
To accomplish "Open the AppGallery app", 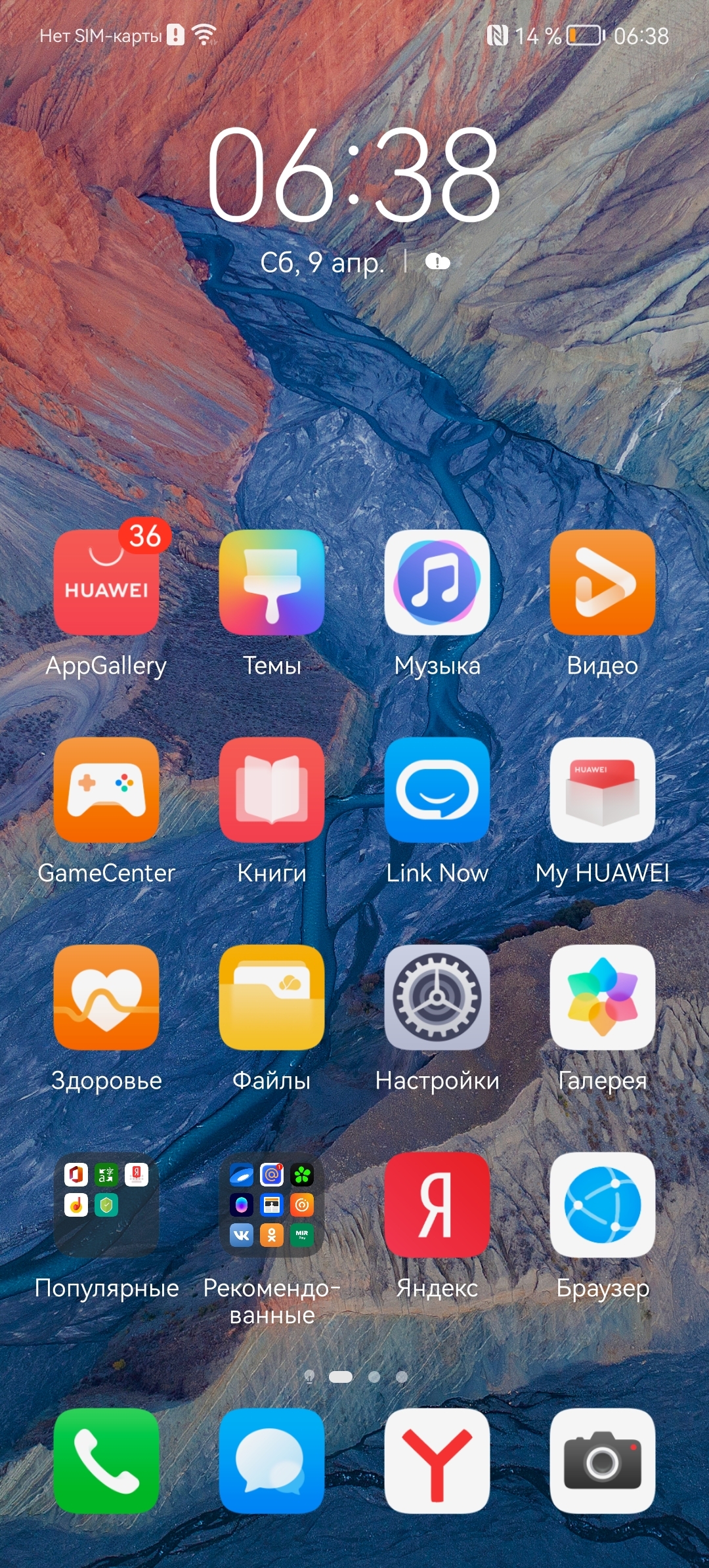I will 106,582.
